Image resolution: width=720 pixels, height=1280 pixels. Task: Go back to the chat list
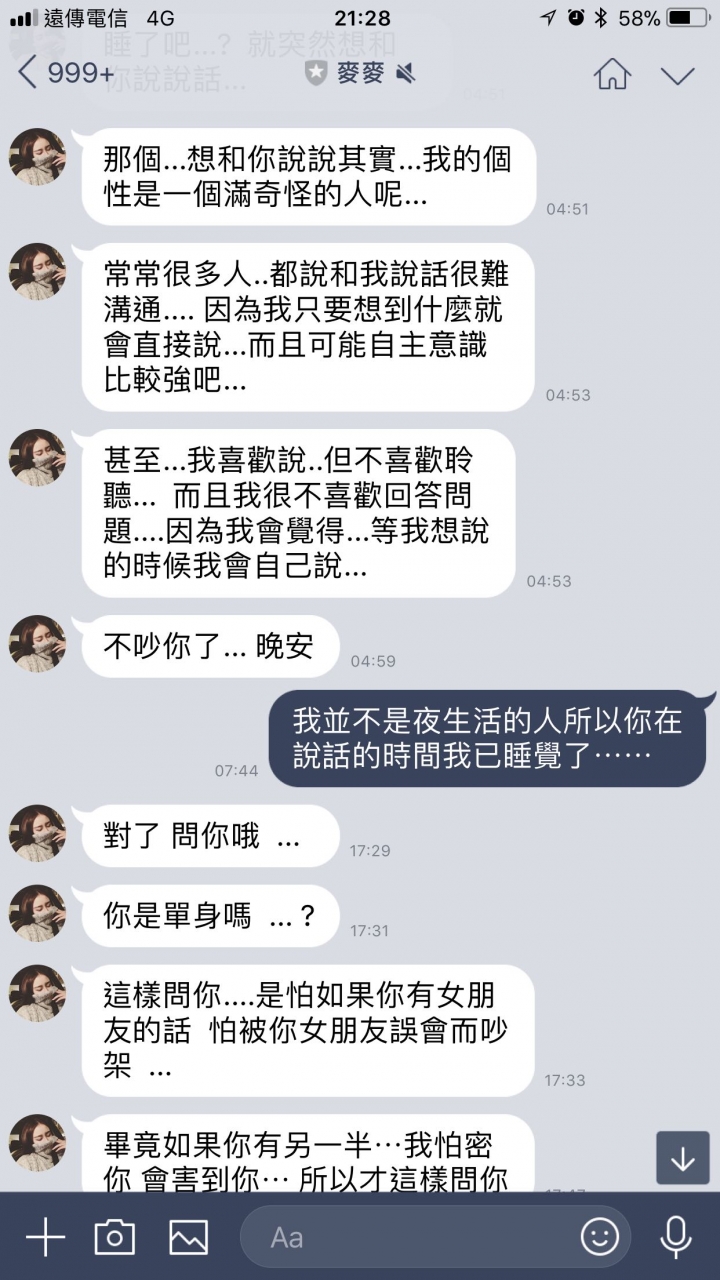(x=30, y=73)
